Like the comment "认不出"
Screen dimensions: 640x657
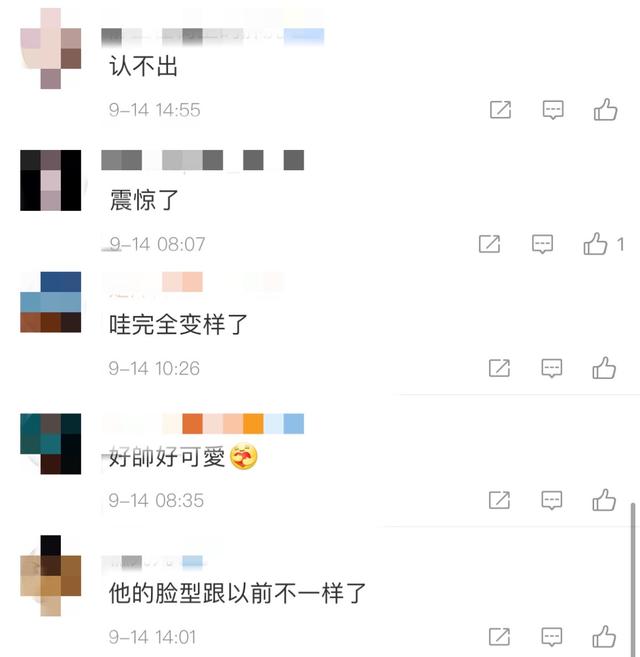[x=605, y=110]
